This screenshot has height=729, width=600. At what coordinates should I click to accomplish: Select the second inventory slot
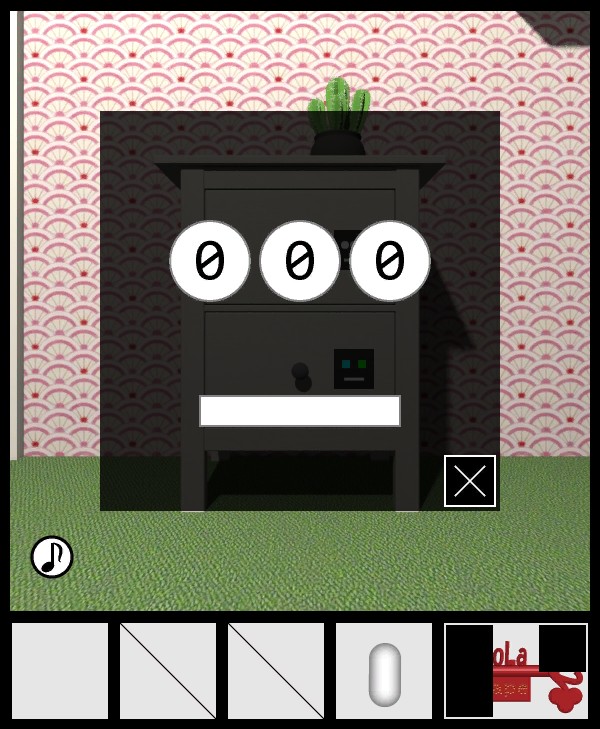(x=168, y=671)
